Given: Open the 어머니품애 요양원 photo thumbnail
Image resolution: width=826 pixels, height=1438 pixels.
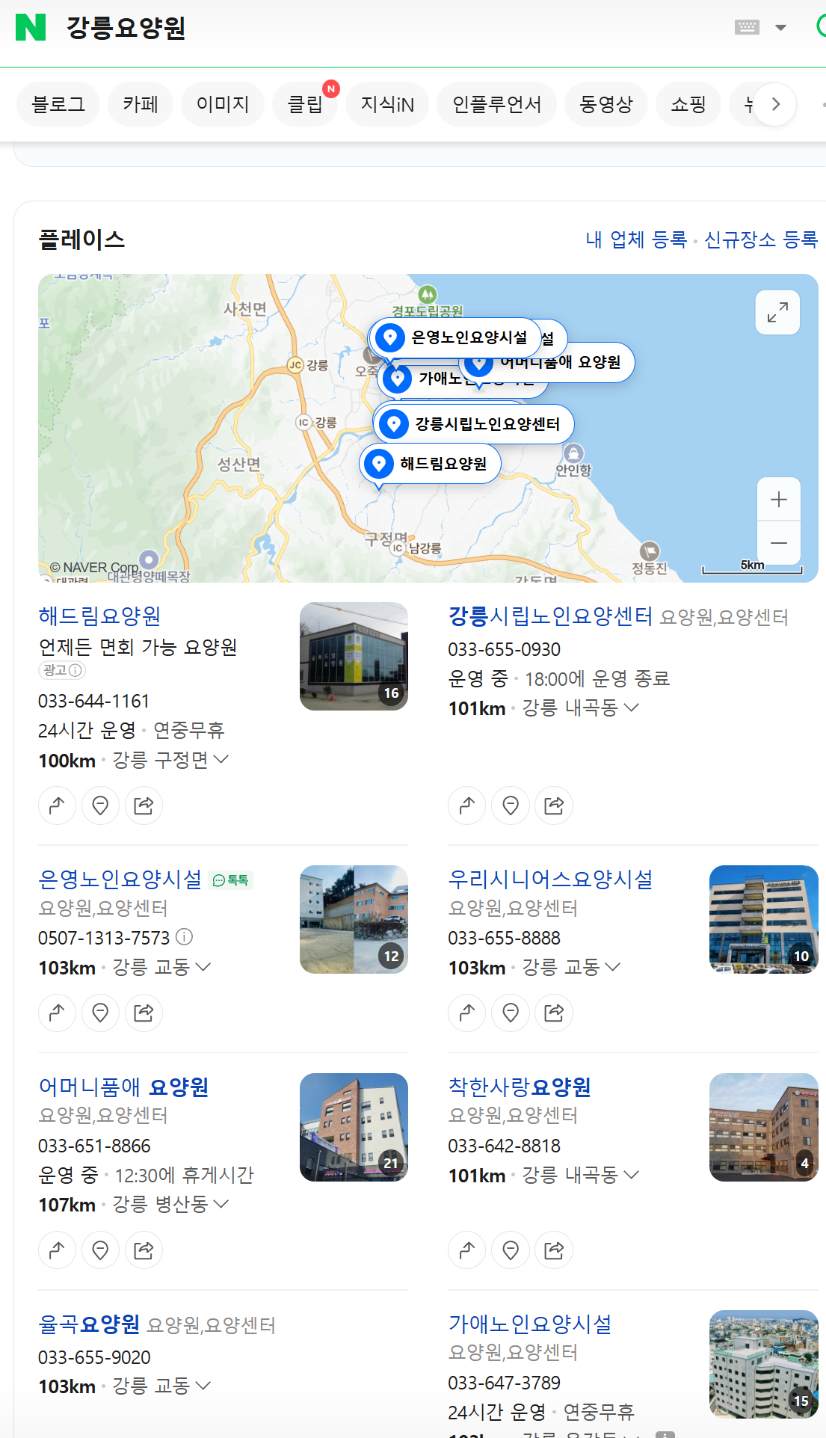Looking at the screenshot, I should (x=354, y=1128).
